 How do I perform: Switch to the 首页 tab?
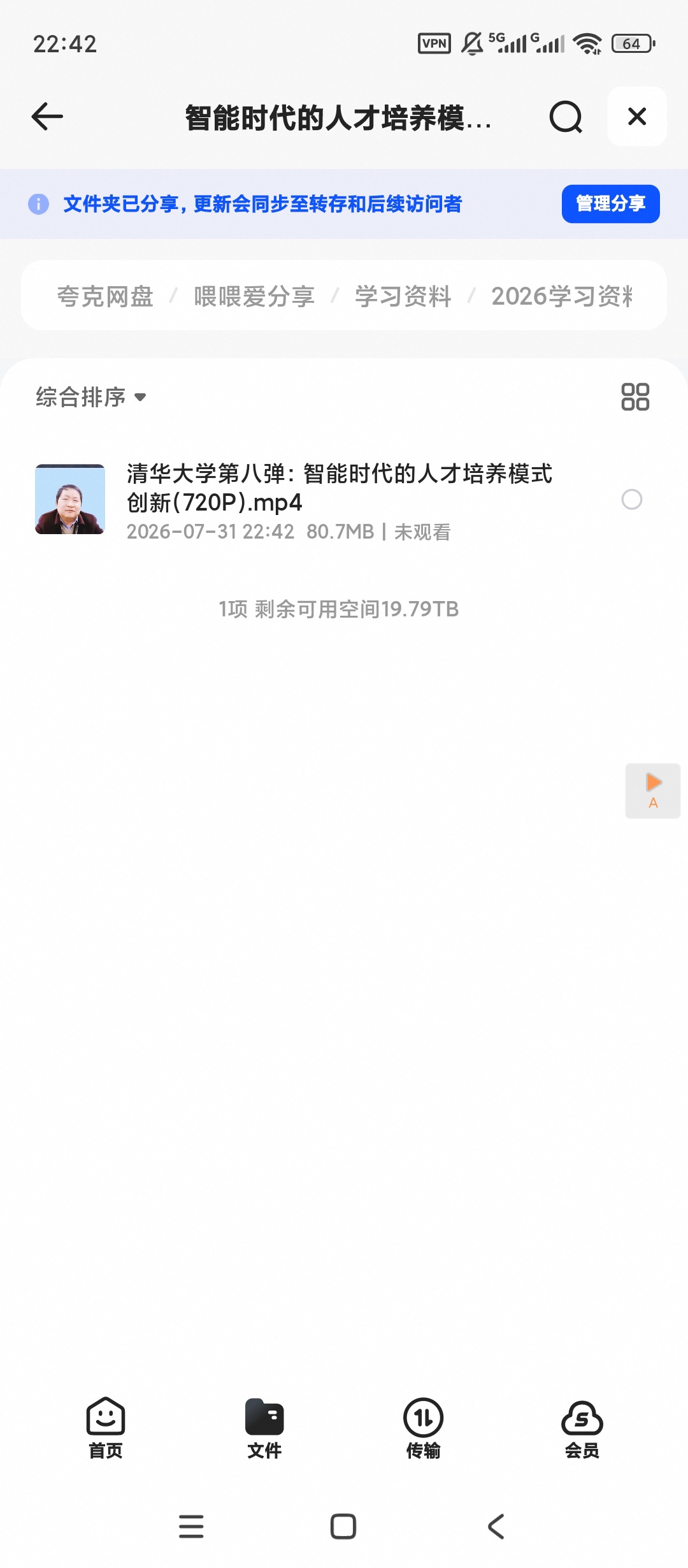click(x=106, y=1428)
